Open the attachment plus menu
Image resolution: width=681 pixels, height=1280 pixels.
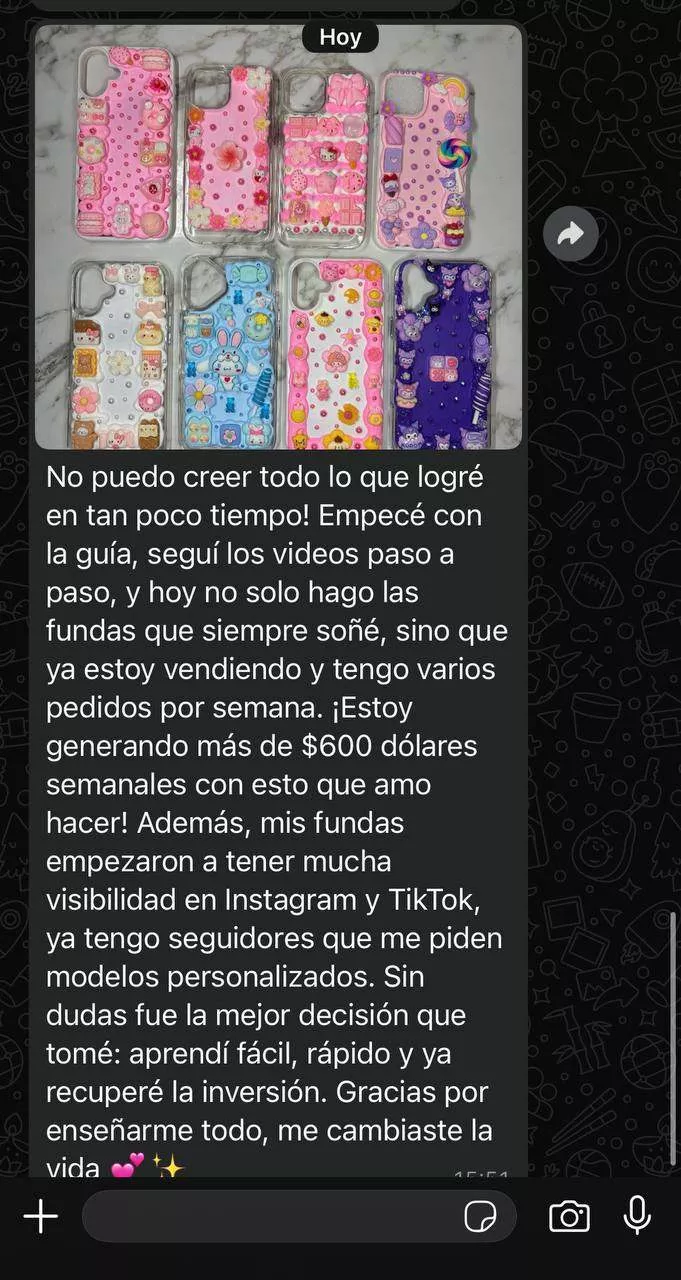tap(41, 1217)
